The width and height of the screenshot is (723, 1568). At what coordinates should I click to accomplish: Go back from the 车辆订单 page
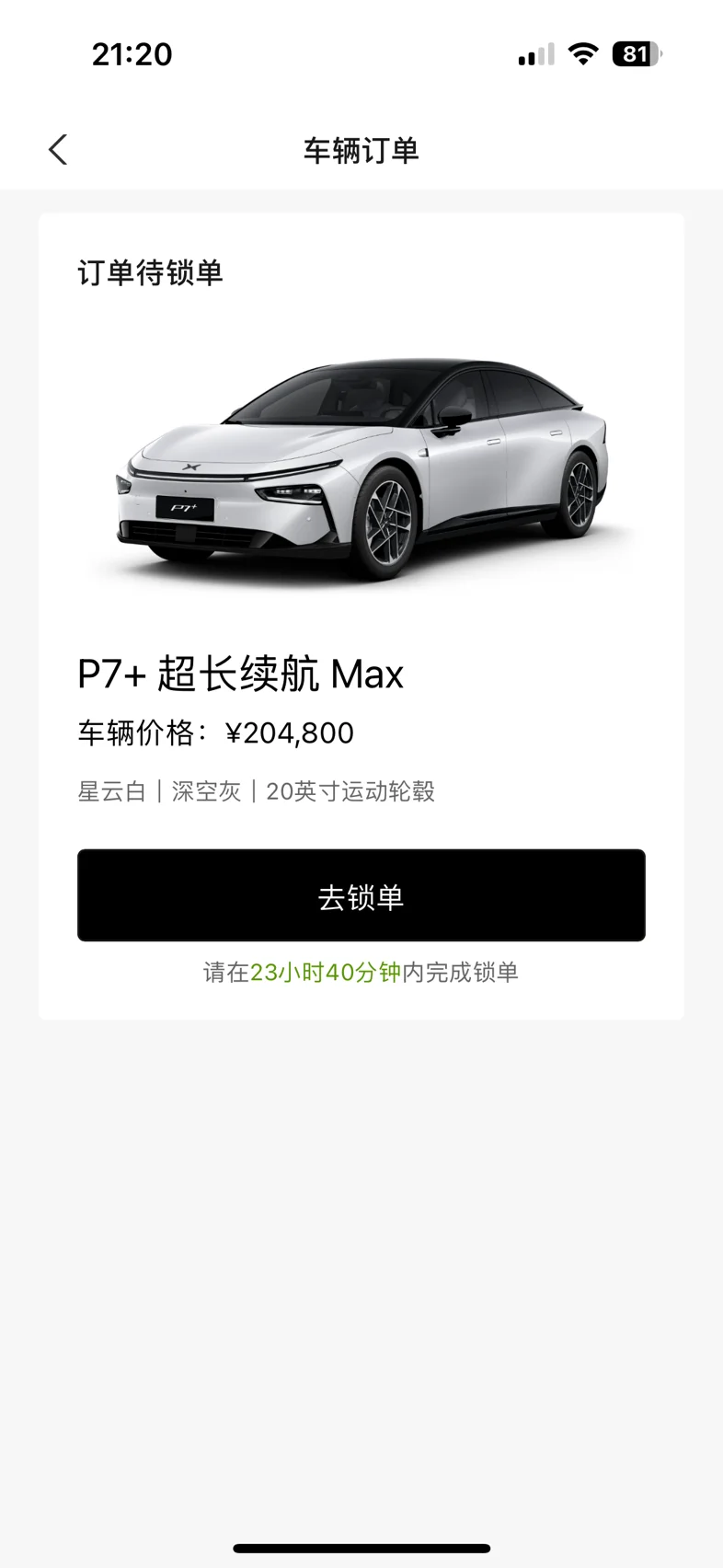[58, 150]
